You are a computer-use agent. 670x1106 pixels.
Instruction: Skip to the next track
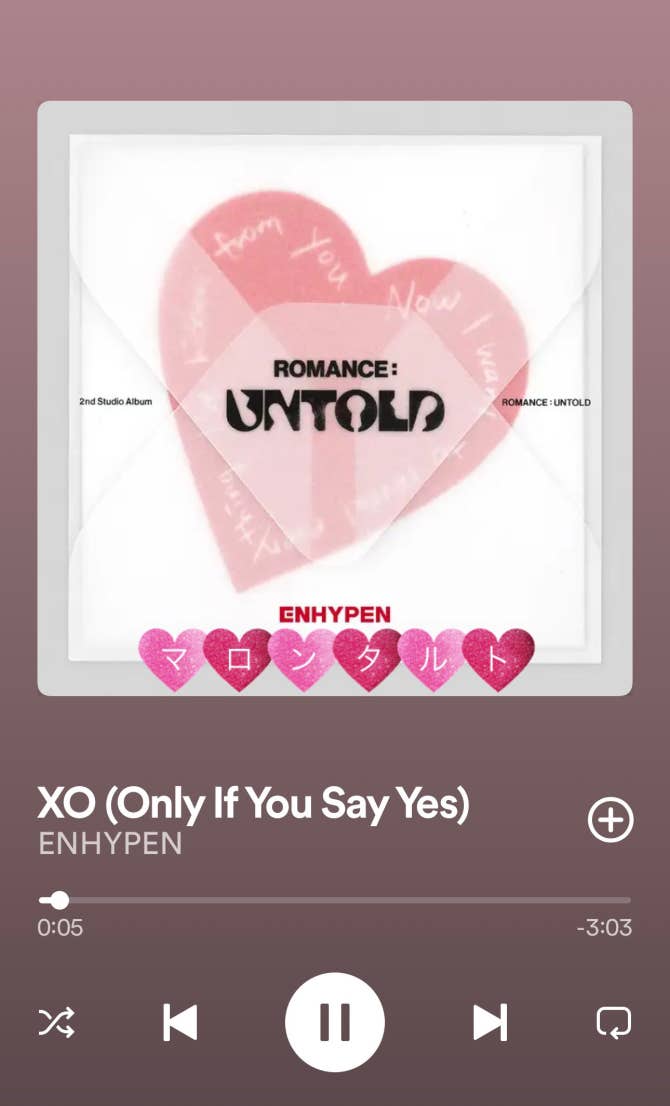(489, 1022)
